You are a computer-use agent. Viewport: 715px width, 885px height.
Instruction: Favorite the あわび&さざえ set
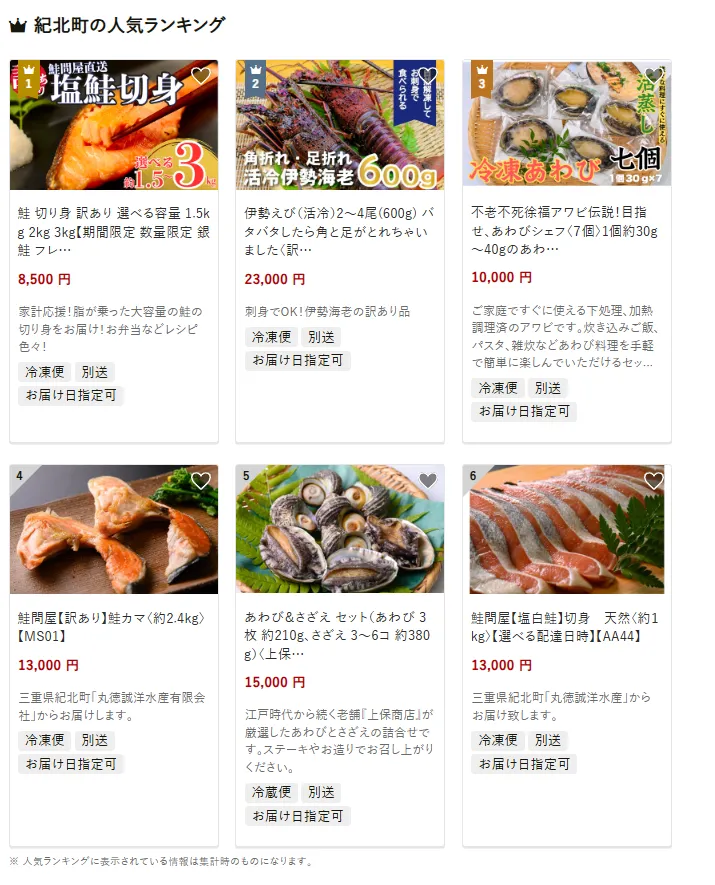coord(427,481)
